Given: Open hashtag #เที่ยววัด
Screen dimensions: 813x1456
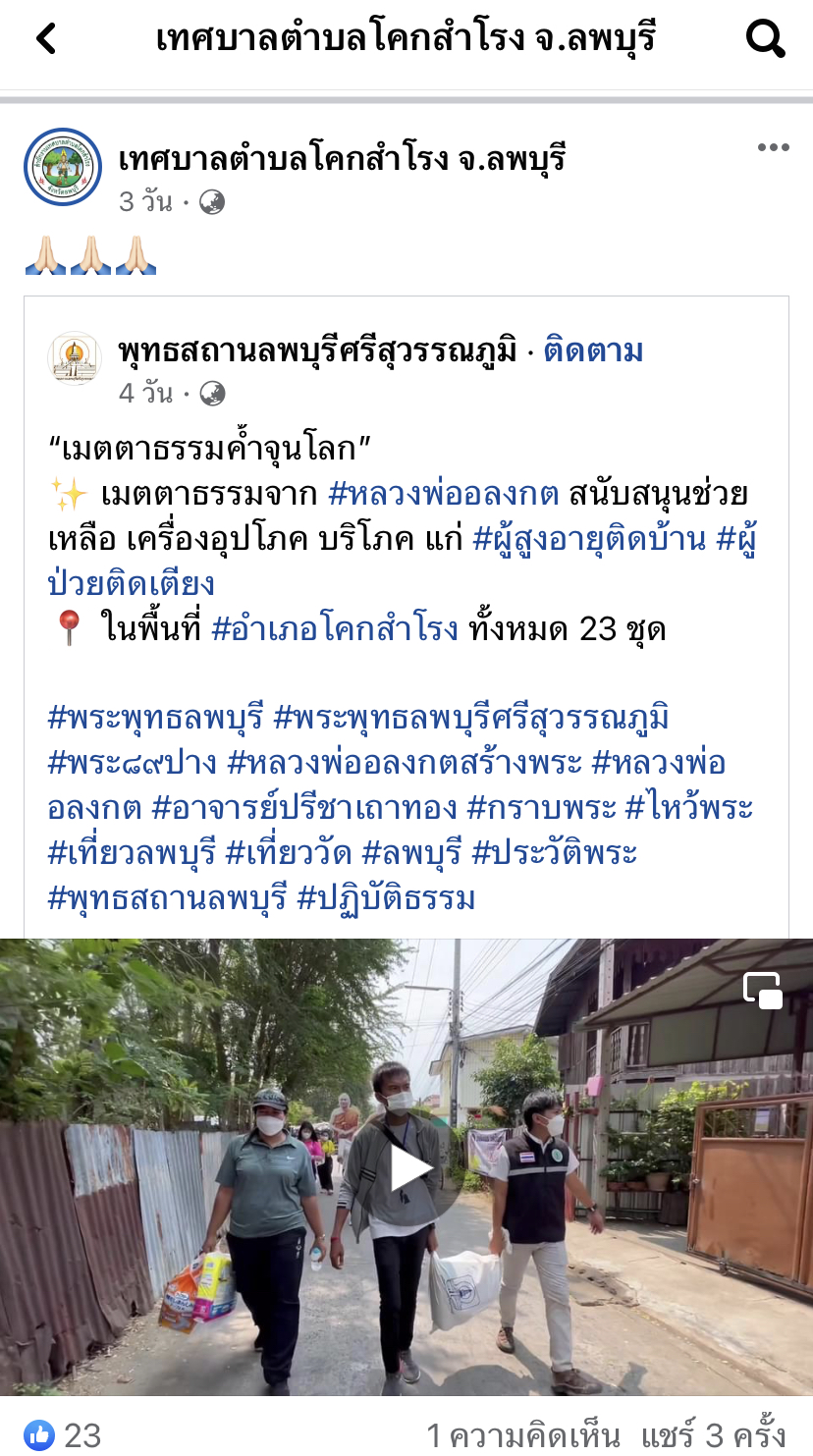Looking at the screenshot, I should pos(289,852).
